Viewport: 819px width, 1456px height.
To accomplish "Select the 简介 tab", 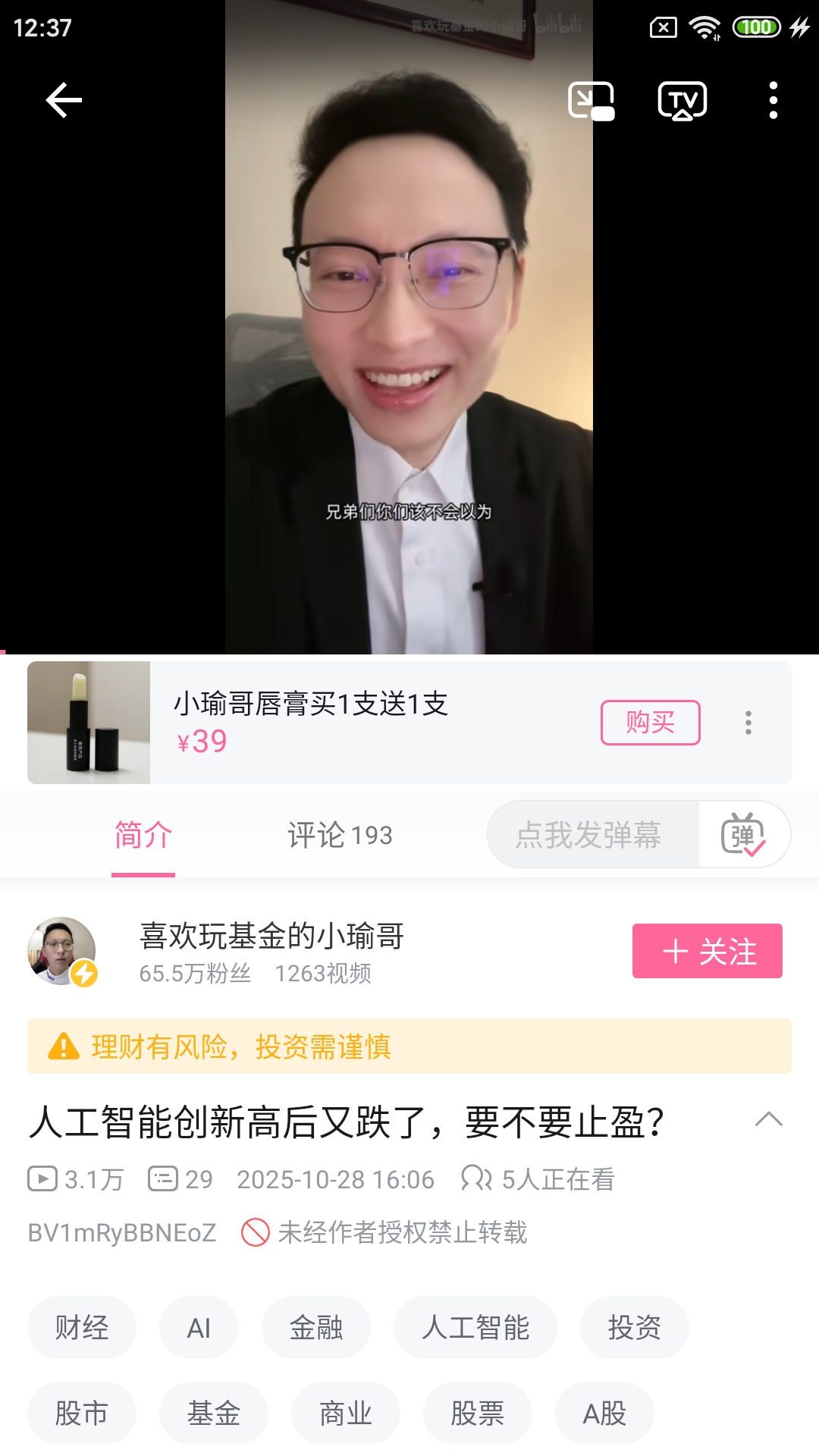I will pos(143,835).
